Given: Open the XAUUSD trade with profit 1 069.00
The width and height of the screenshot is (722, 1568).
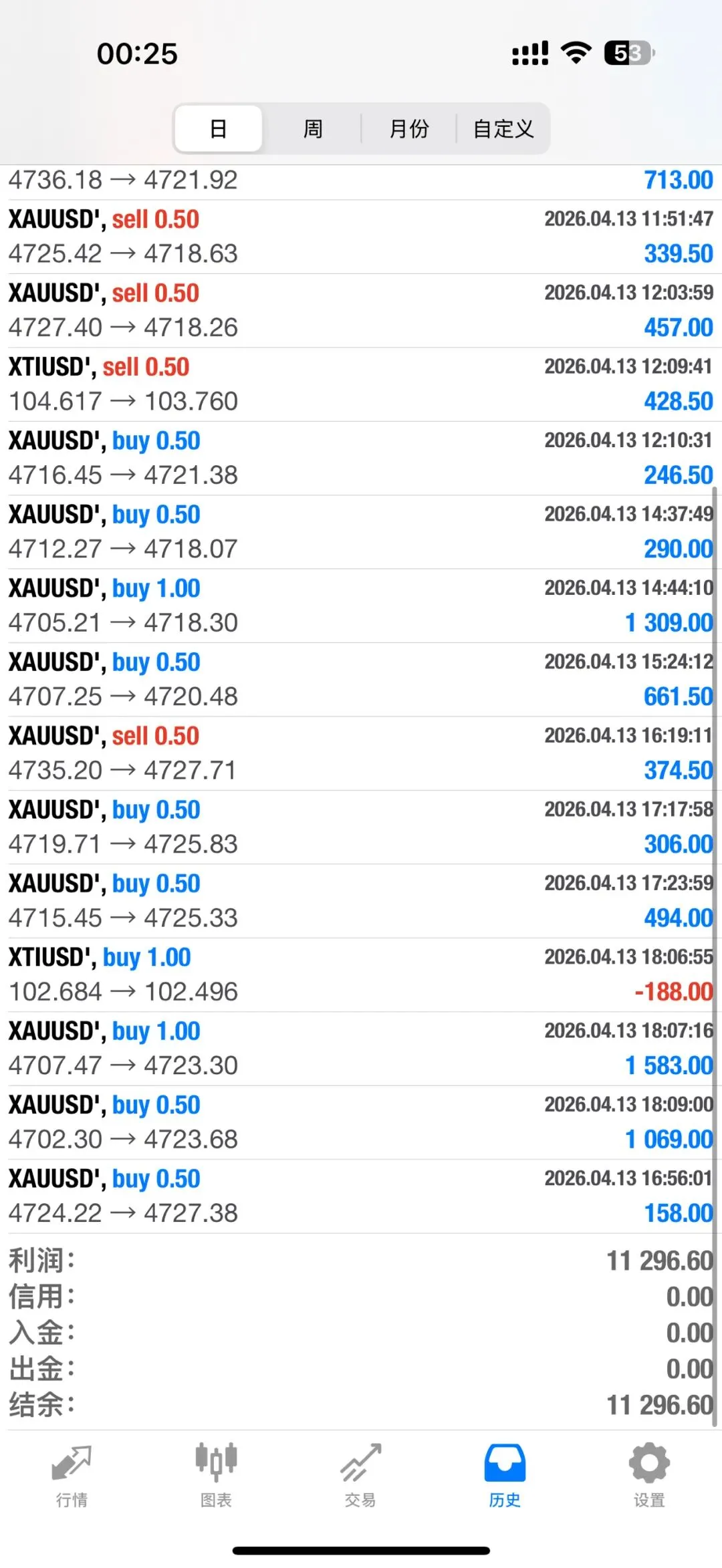Looking at the screenshot, I should pyautogui.click(x=361, y=1122).
